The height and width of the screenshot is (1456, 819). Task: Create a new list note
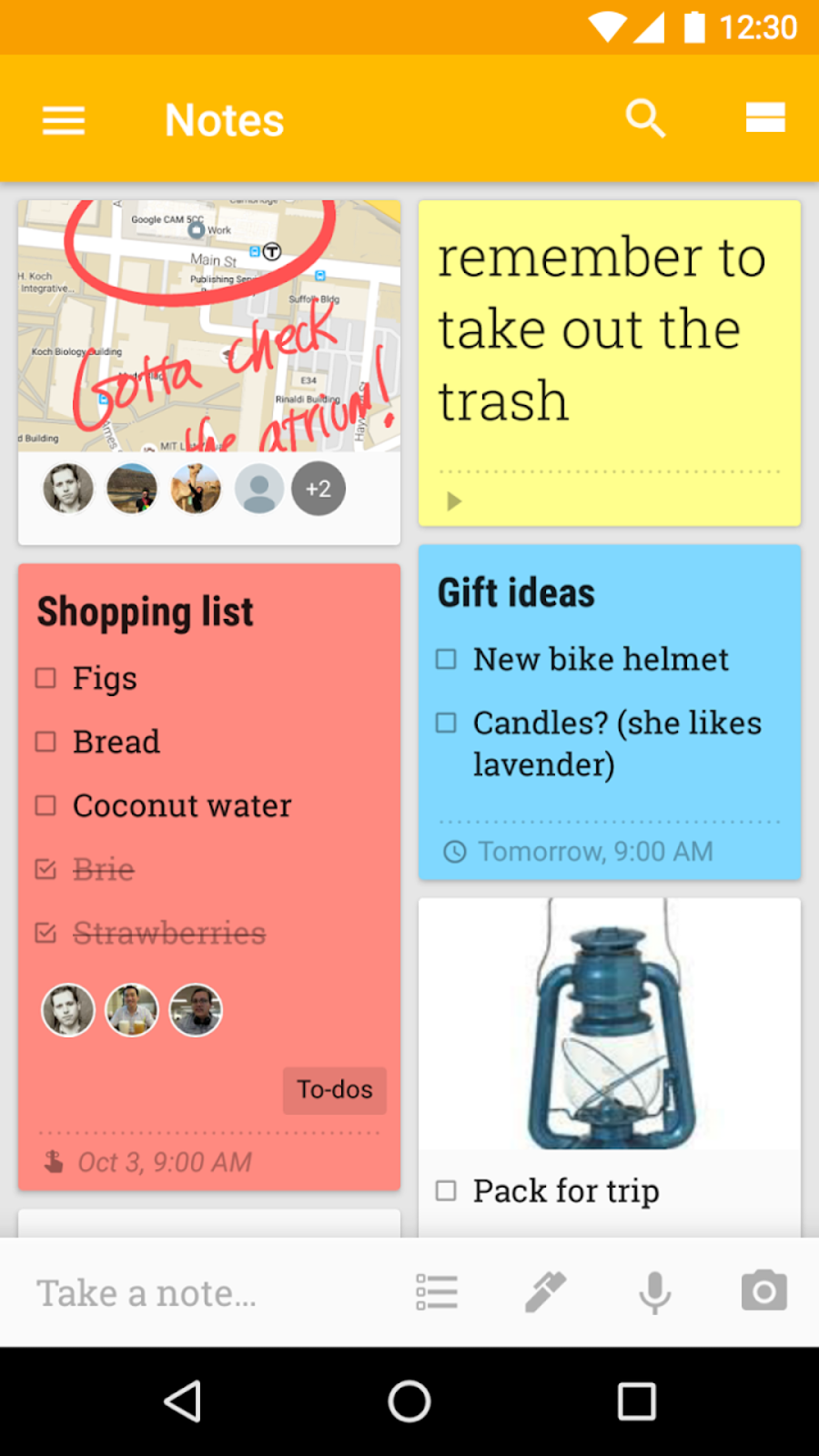(x=437, y=1292)
